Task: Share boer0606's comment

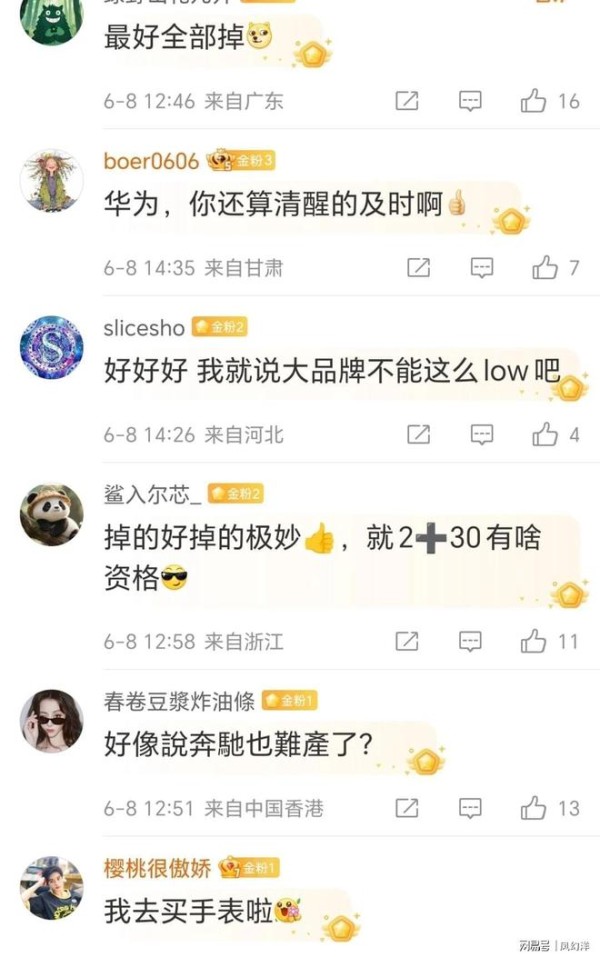Action: pos(418,267)
